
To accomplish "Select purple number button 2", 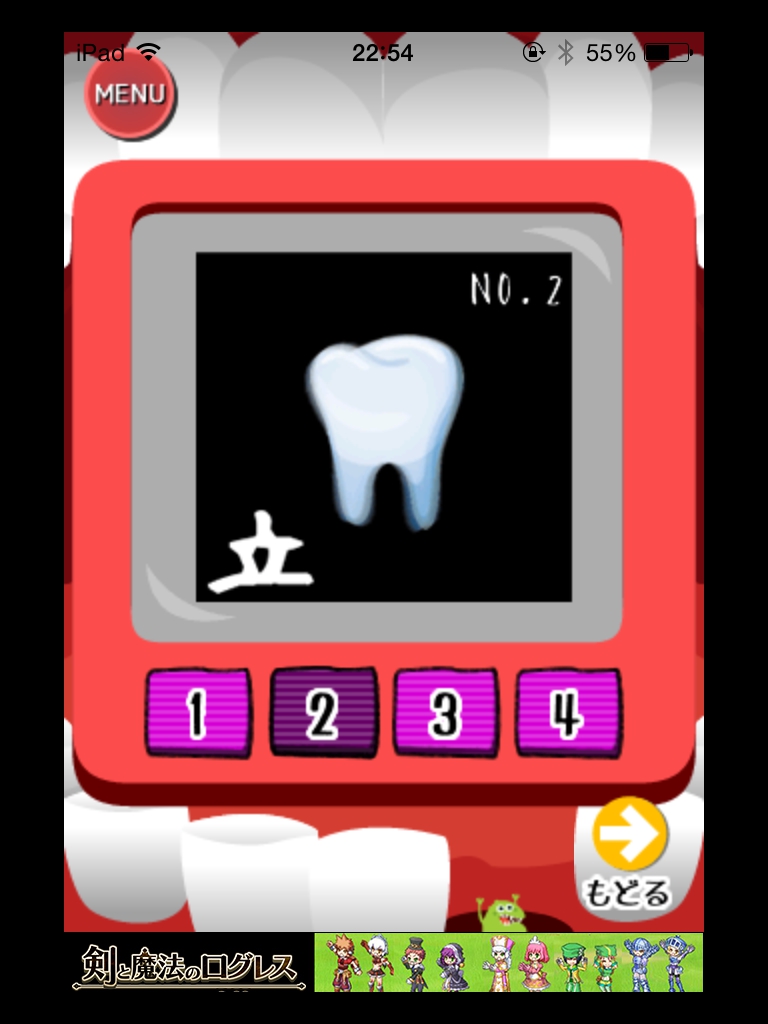I will tap(322, 713).
